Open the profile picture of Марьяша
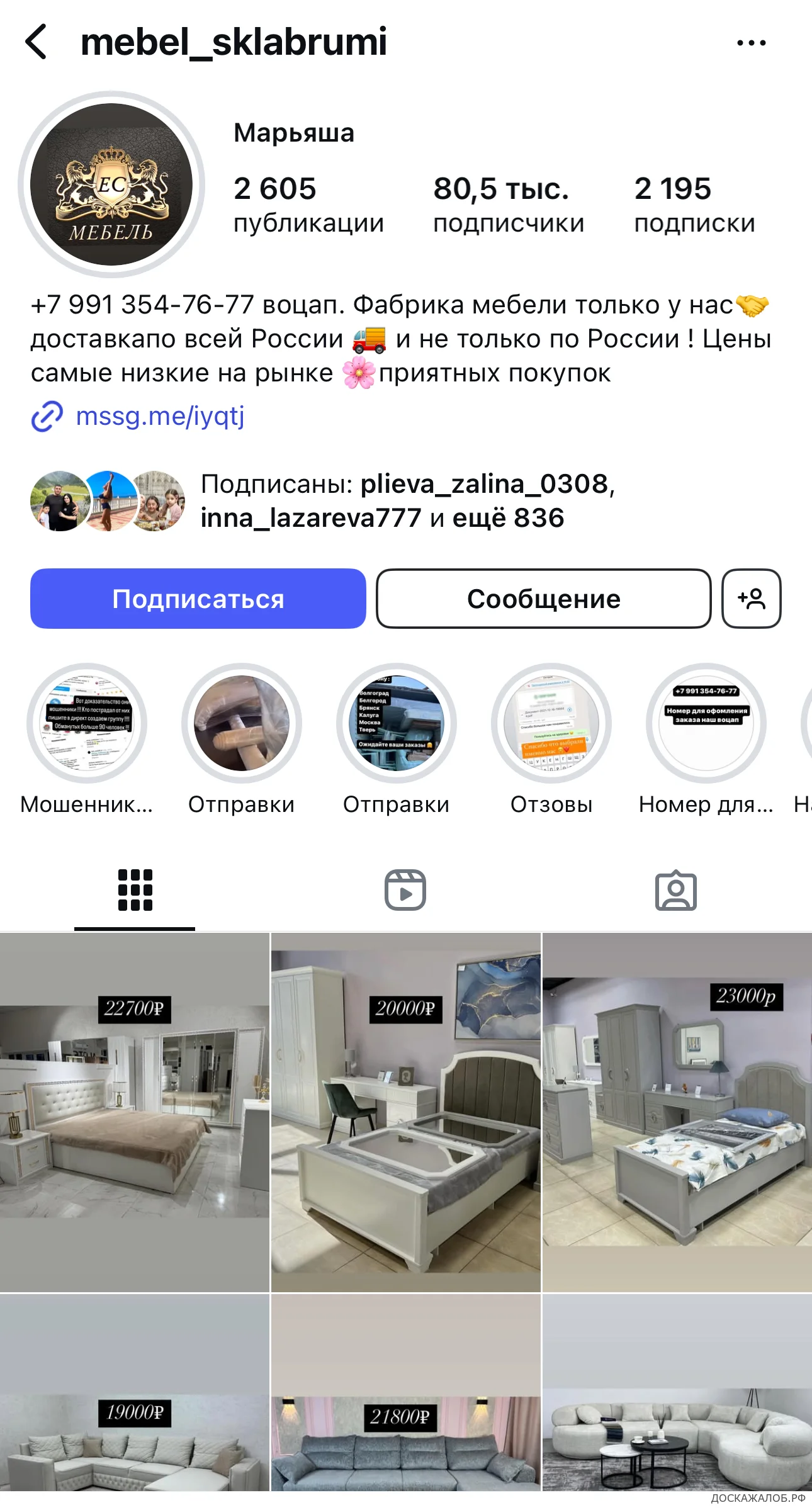812x1510 pixels. click(x=111, y=184)
